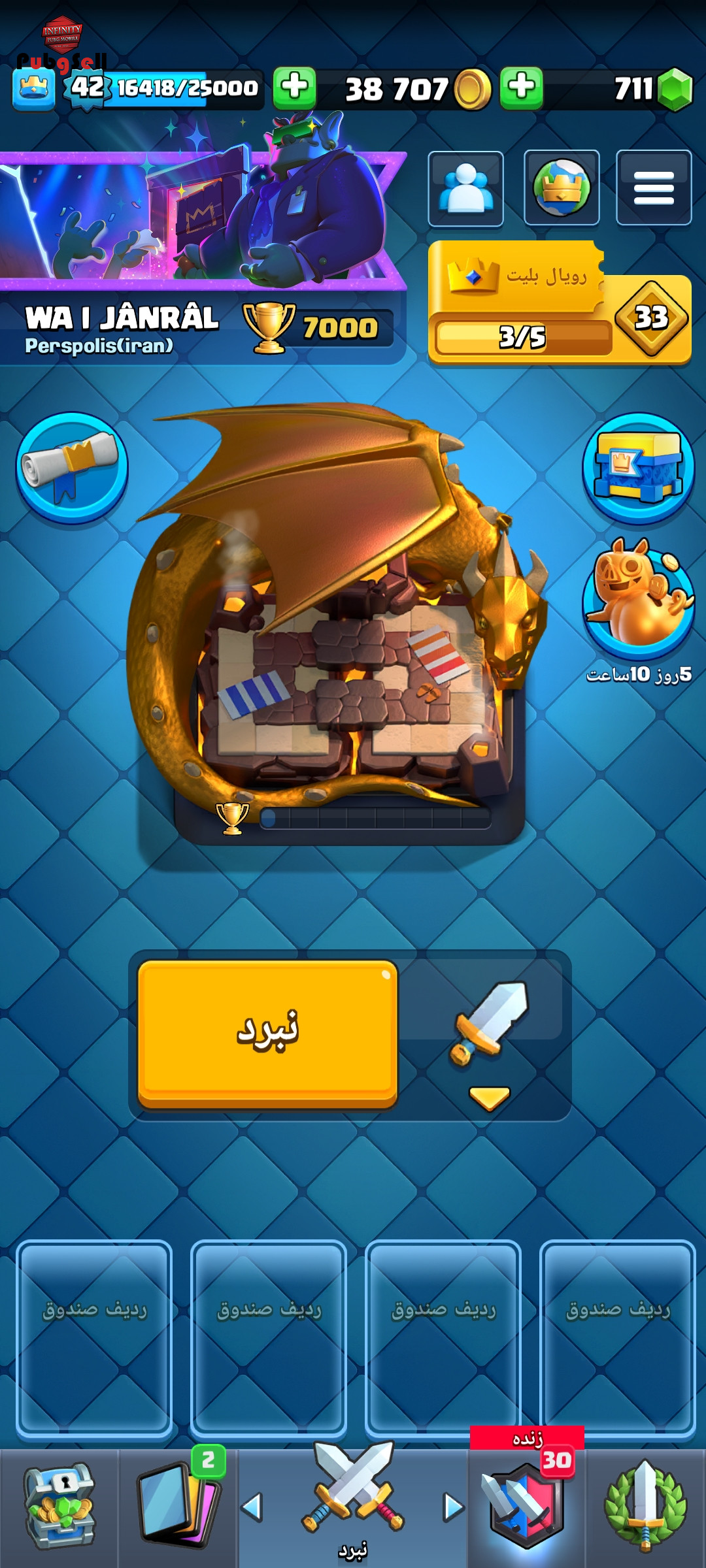Viewport: 706px width, 1568px height.
Task: Tap the plus button to add gold
Action: click(x=295, y=88)
